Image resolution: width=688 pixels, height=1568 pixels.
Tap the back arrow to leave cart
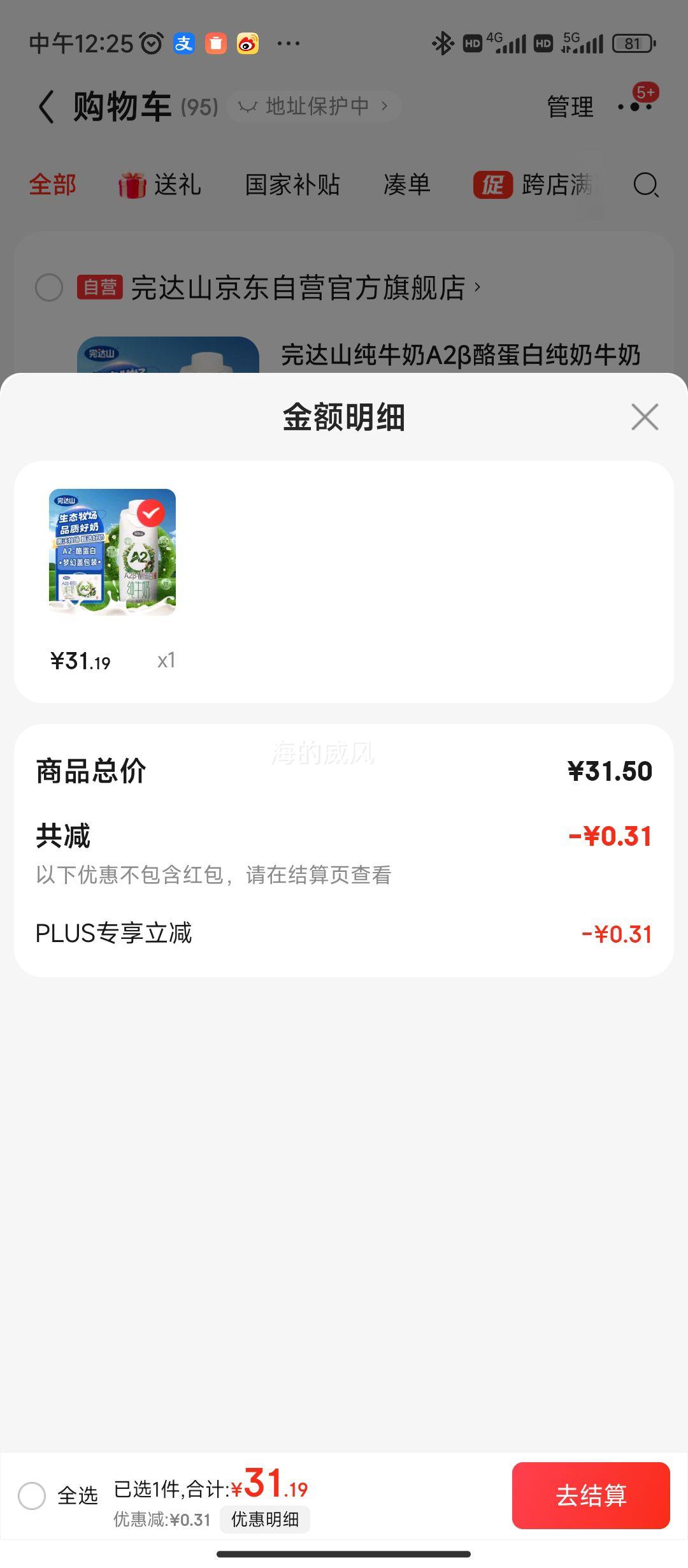[x=46, y=106]
